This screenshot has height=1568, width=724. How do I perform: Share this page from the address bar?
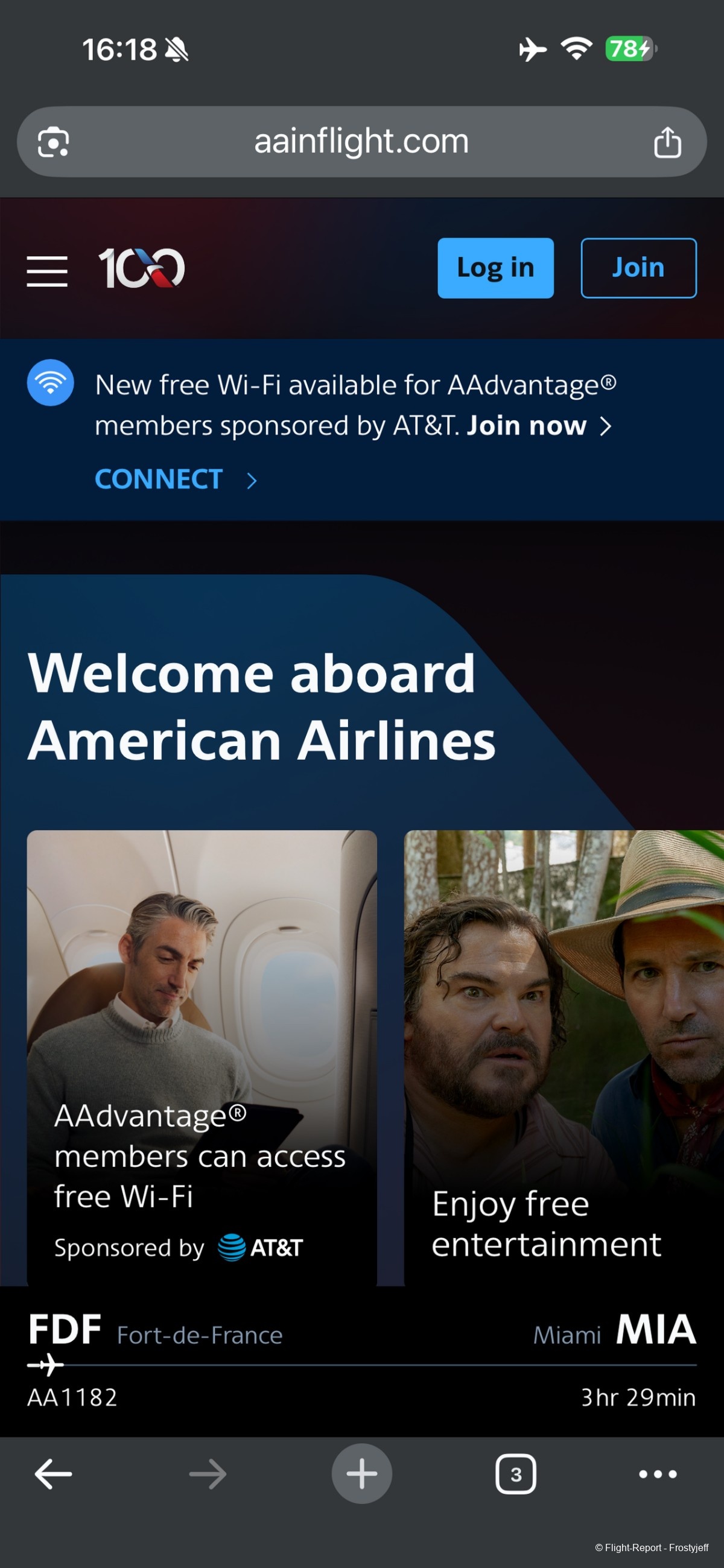coord(667,142)
